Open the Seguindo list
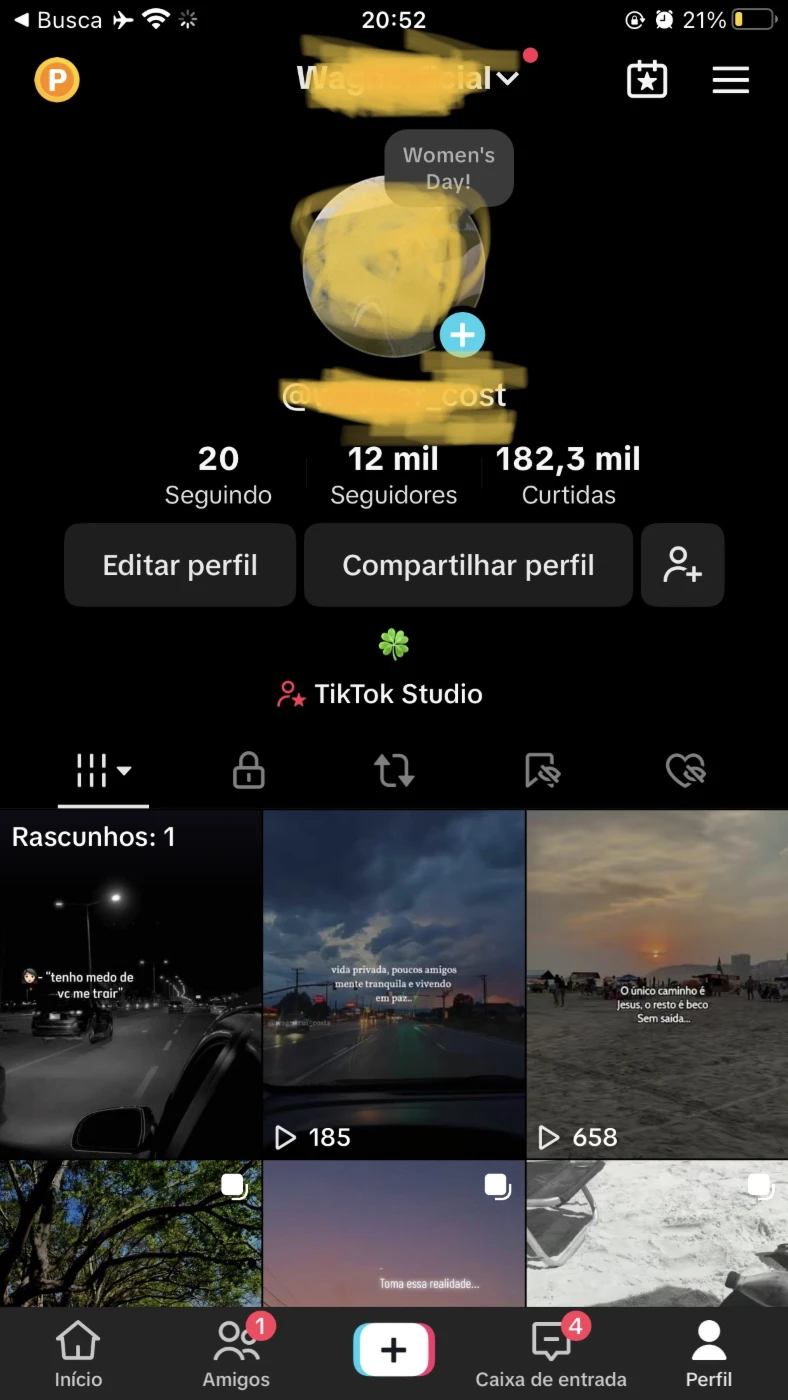788x1400 pixels. tap(218, 475)
